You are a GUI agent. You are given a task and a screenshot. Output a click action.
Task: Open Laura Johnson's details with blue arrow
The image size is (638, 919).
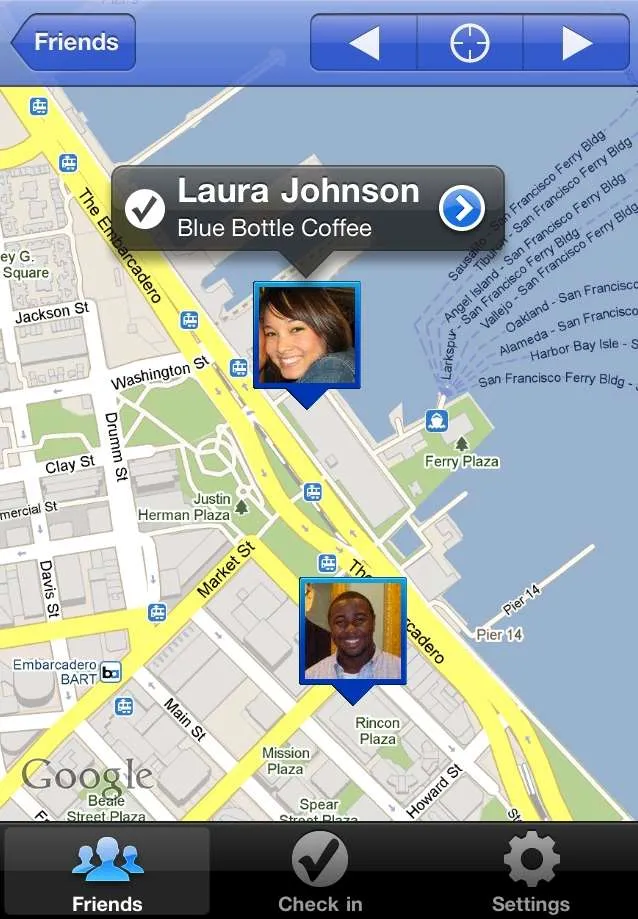tap(461, 208)
